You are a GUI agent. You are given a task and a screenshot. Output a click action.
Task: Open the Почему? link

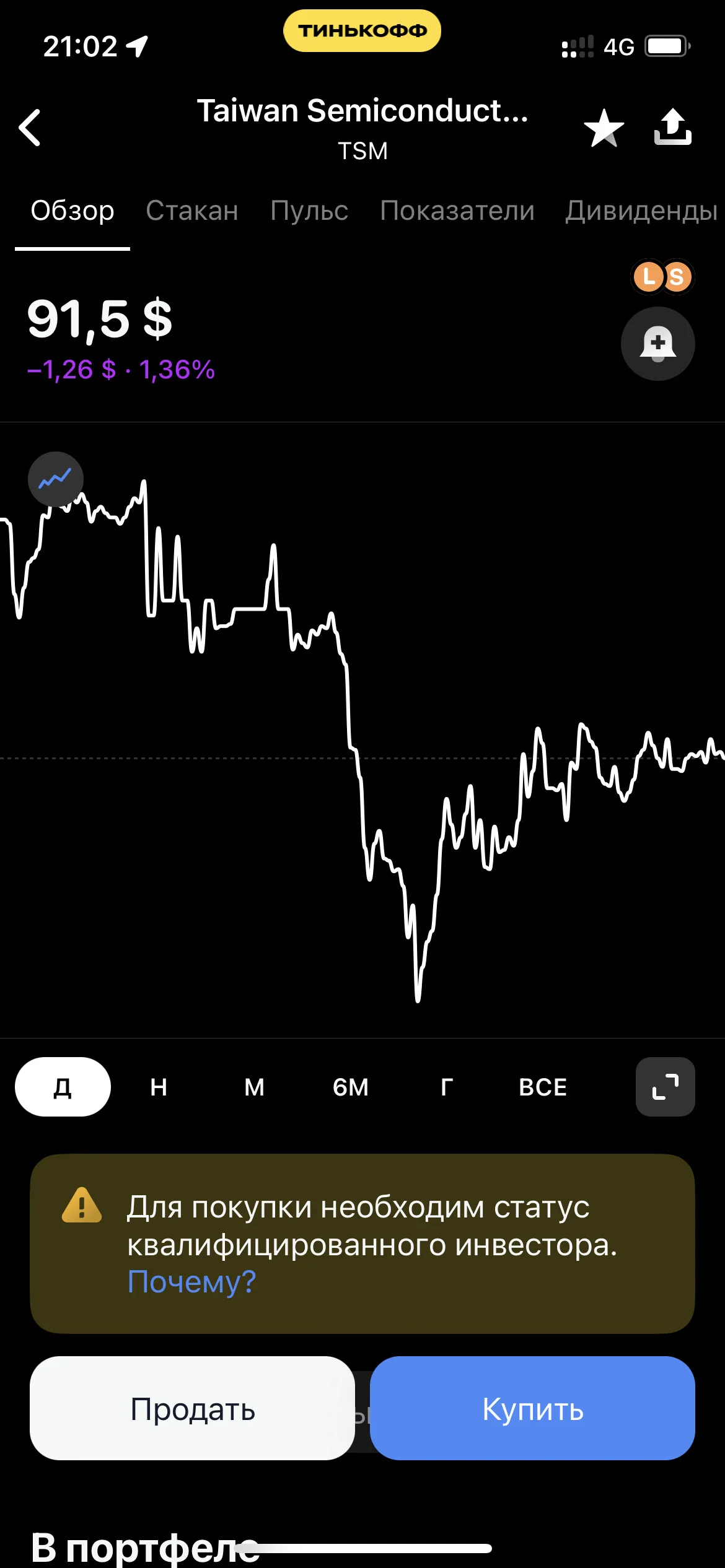tap(191, 1281)
